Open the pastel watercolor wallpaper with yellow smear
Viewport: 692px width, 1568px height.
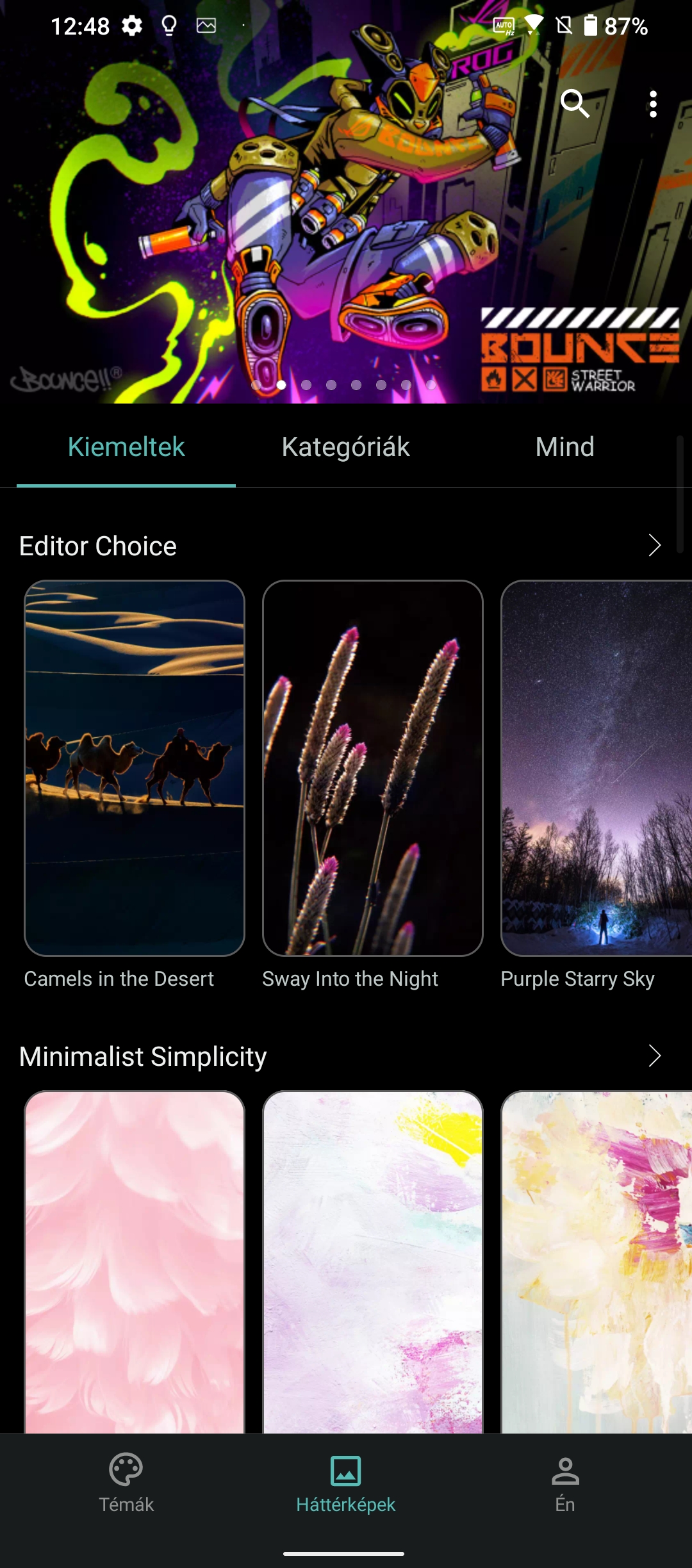click(x=373, y=1262)
